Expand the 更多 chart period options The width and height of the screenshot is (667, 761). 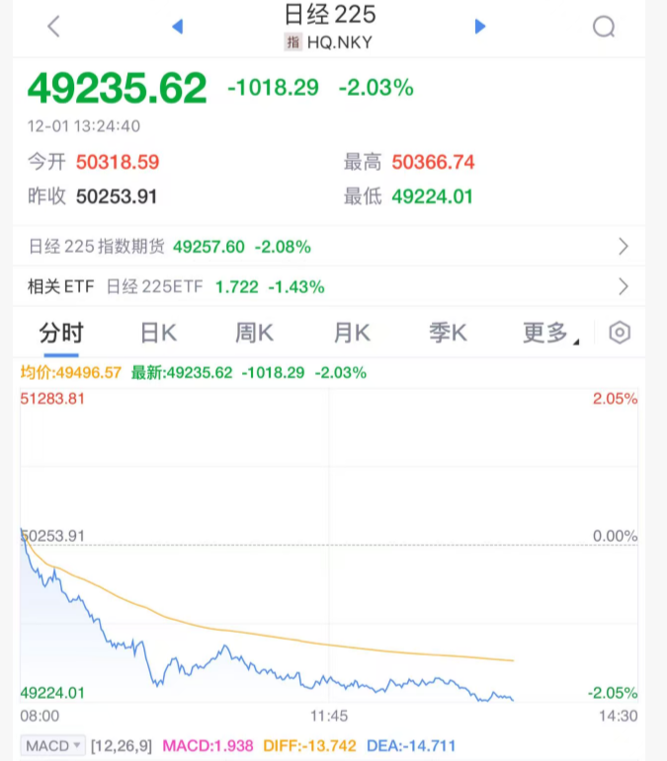click(x=548, y=334)
